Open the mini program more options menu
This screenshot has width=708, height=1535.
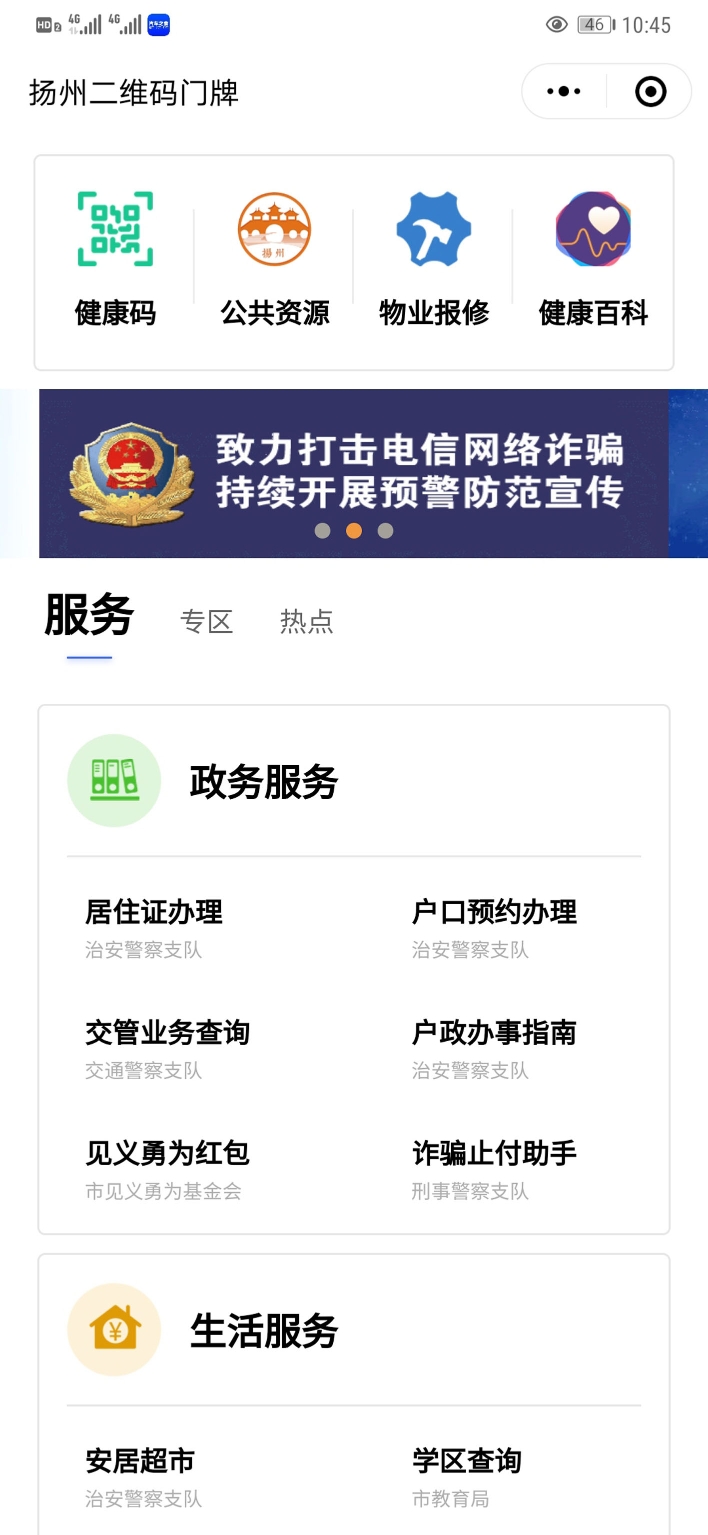[x=564, y=92]
